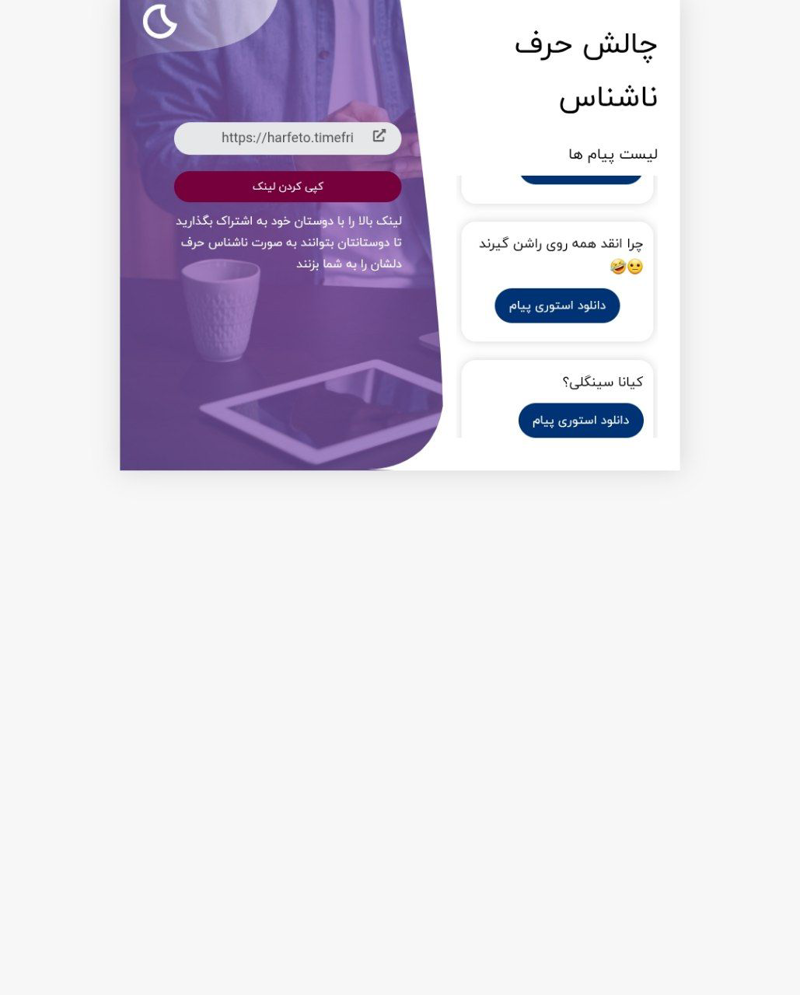Download story for 'کیانا سینگلی؟' message
The image size is (800, 995).
click(x=580, y=420)
